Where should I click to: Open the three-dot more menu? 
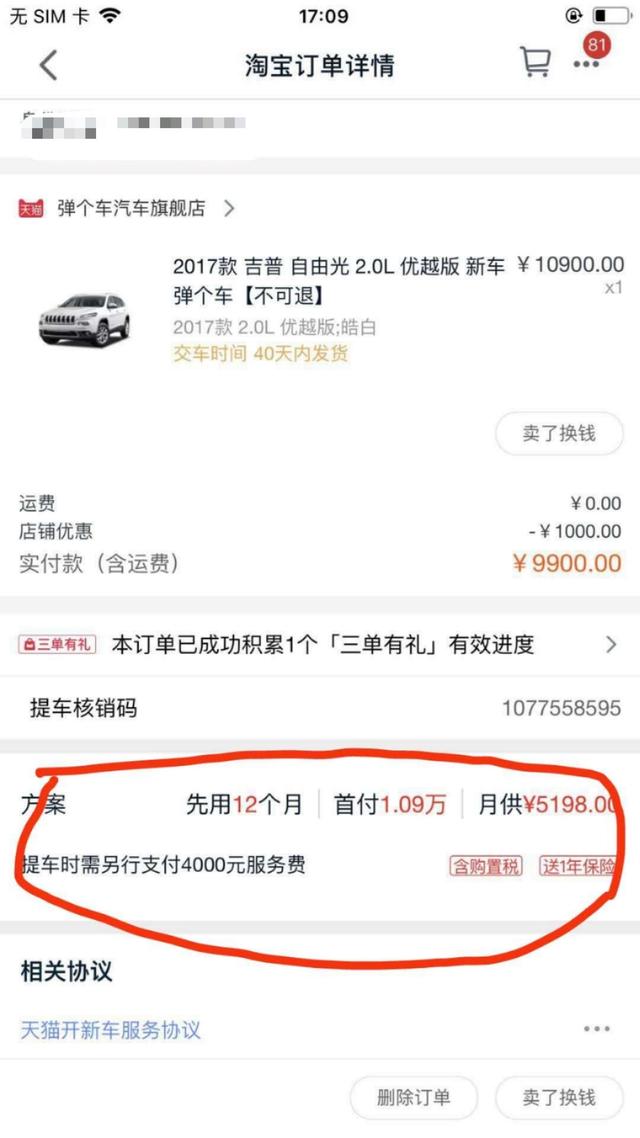(586, 65)
